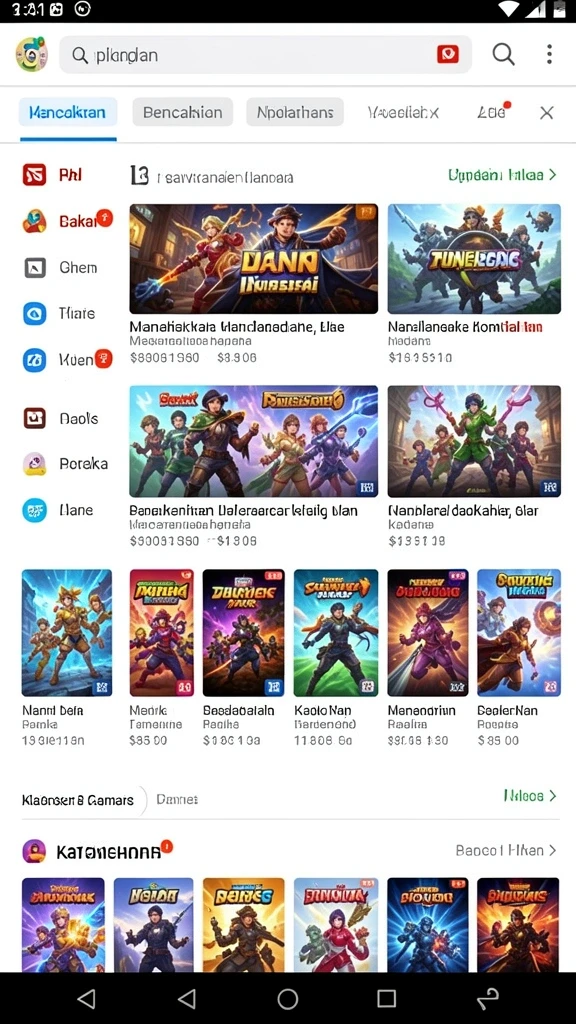Open the Baoco I Hkan link
The image size is (576, 1024).
(506, 850)
